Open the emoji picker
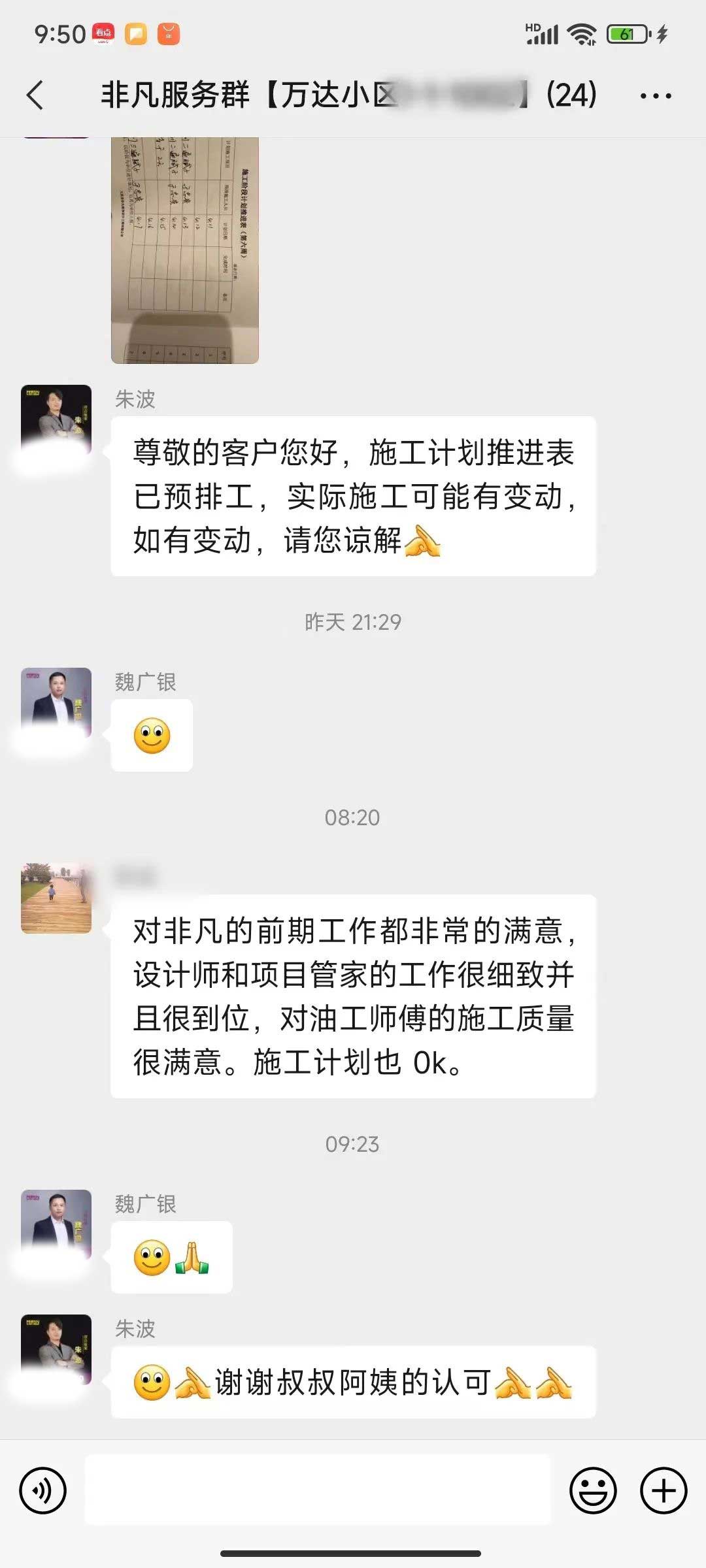 [593, 1490]
